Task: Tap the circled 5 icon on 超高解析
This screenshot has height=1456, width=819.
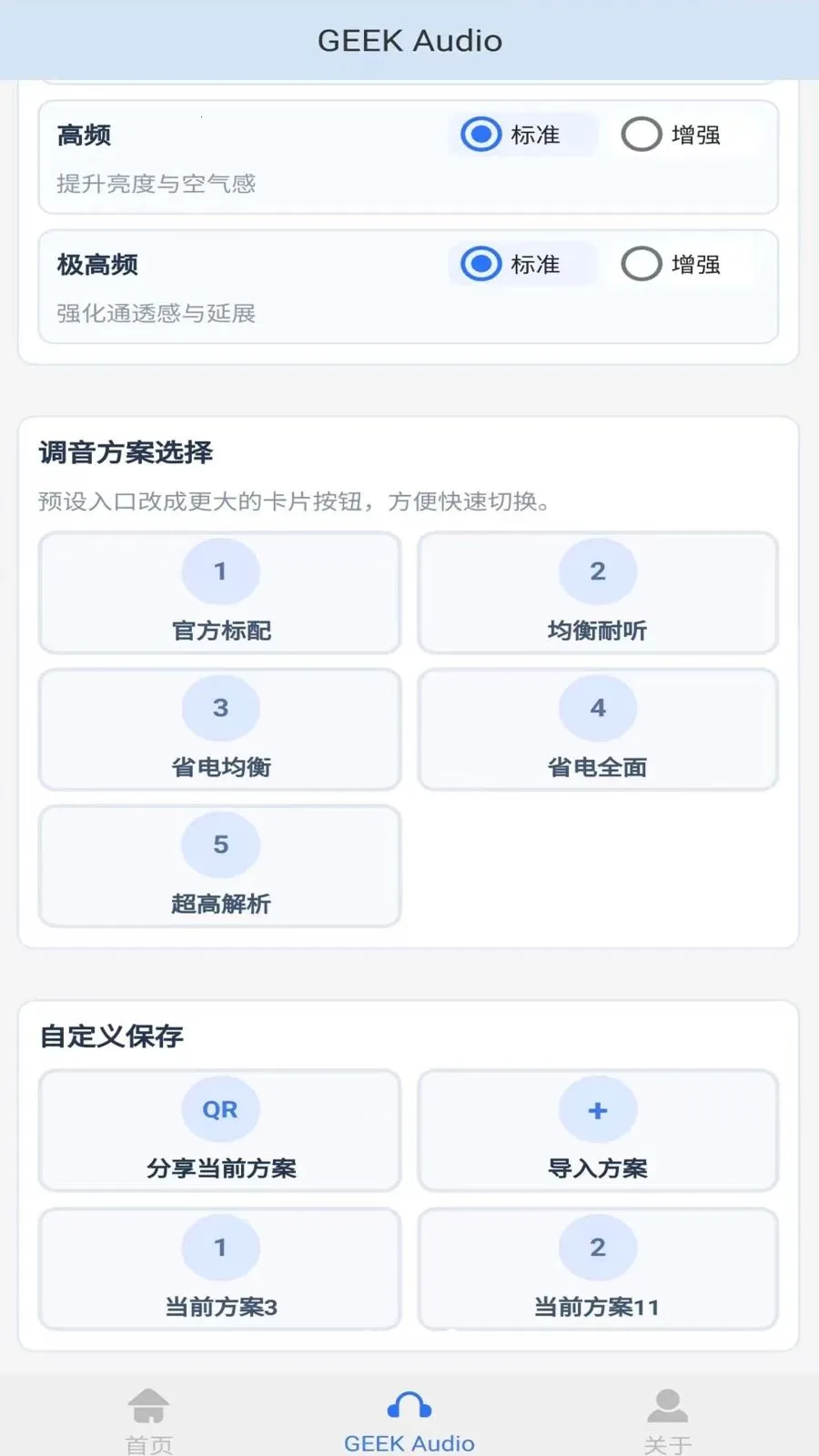Action: point(219,844)
